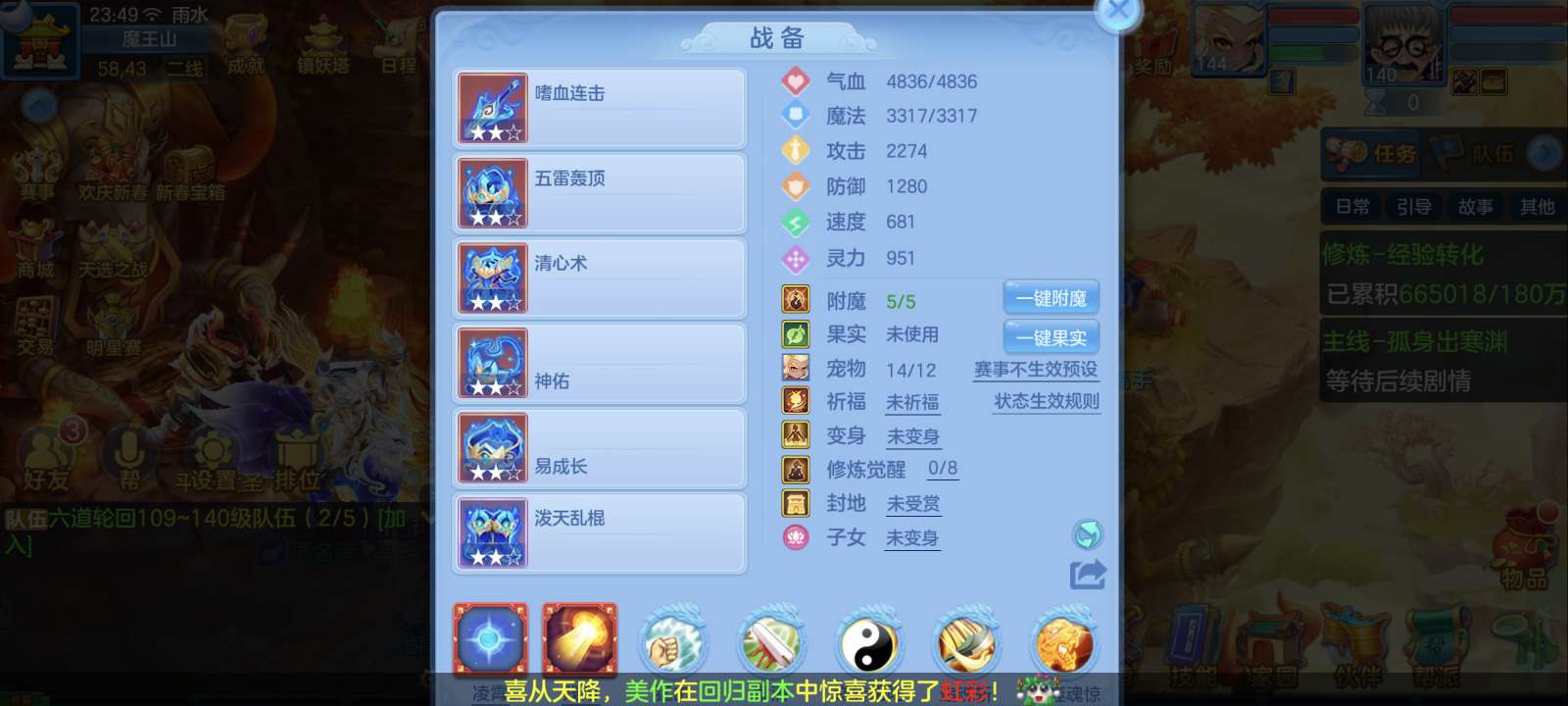Tap 未变身 next to 变身
The width and height of the screenshot is (1568, 706).
(x=912, y=436)
